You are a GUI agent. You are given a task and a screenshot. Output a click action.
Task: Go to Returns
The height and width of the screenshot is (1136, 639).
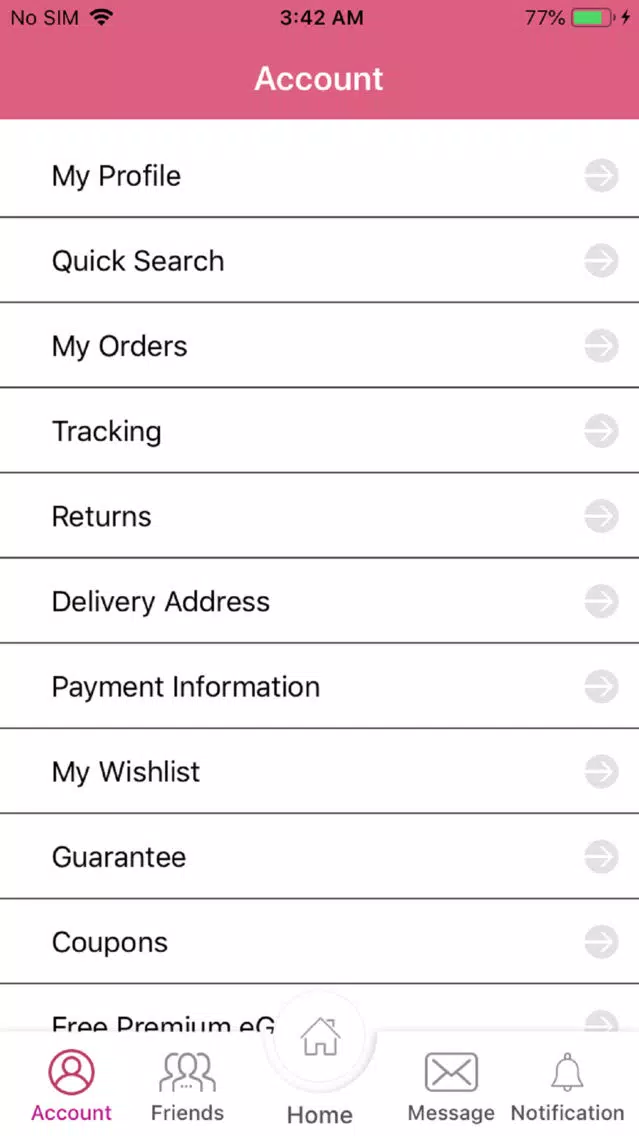(320, 516)
